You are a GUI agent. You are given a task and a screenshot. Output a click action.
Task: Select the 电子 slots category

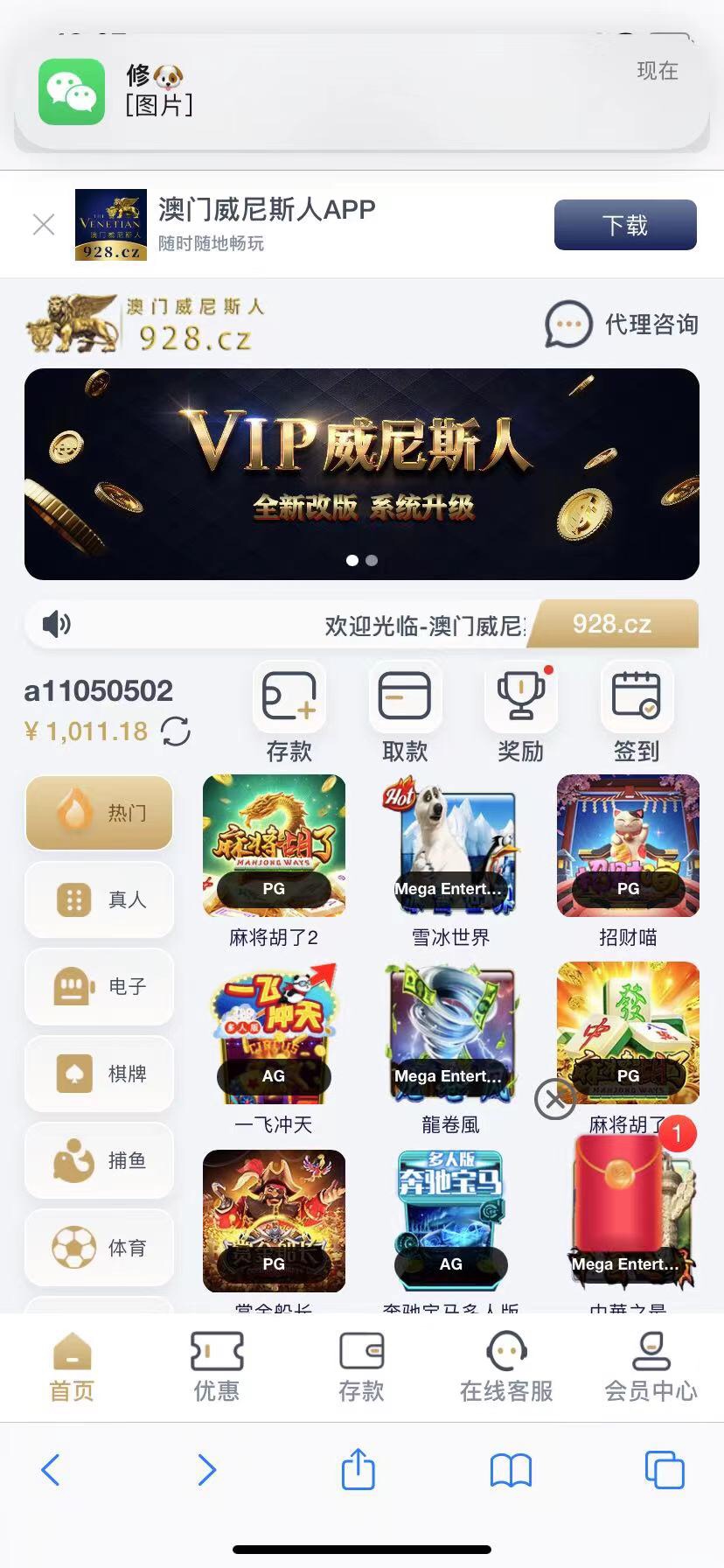click(100, 986)
